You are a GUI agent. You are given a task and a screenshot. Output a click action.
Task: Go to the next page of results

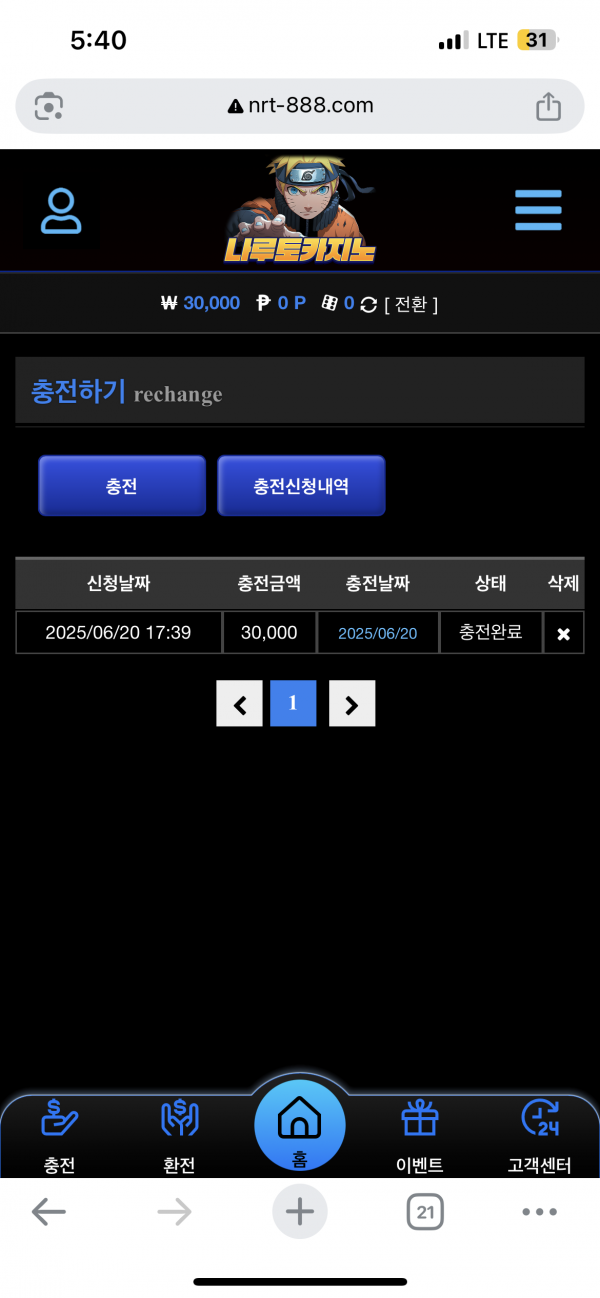tap(351, 704)
